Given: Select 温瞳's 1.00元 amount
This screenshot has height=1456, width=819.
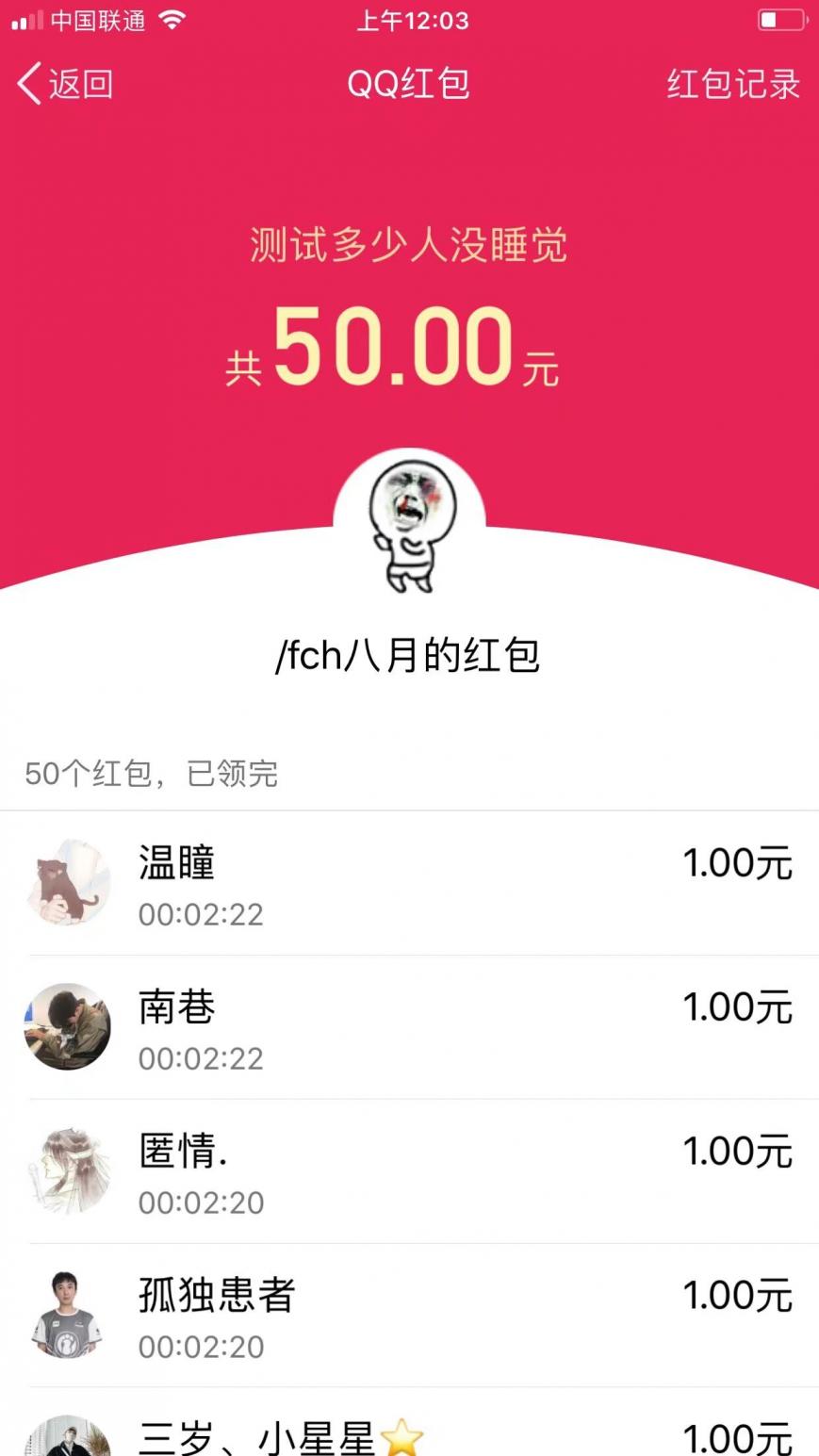Looking at the screenshot, I should coord(738,863).
